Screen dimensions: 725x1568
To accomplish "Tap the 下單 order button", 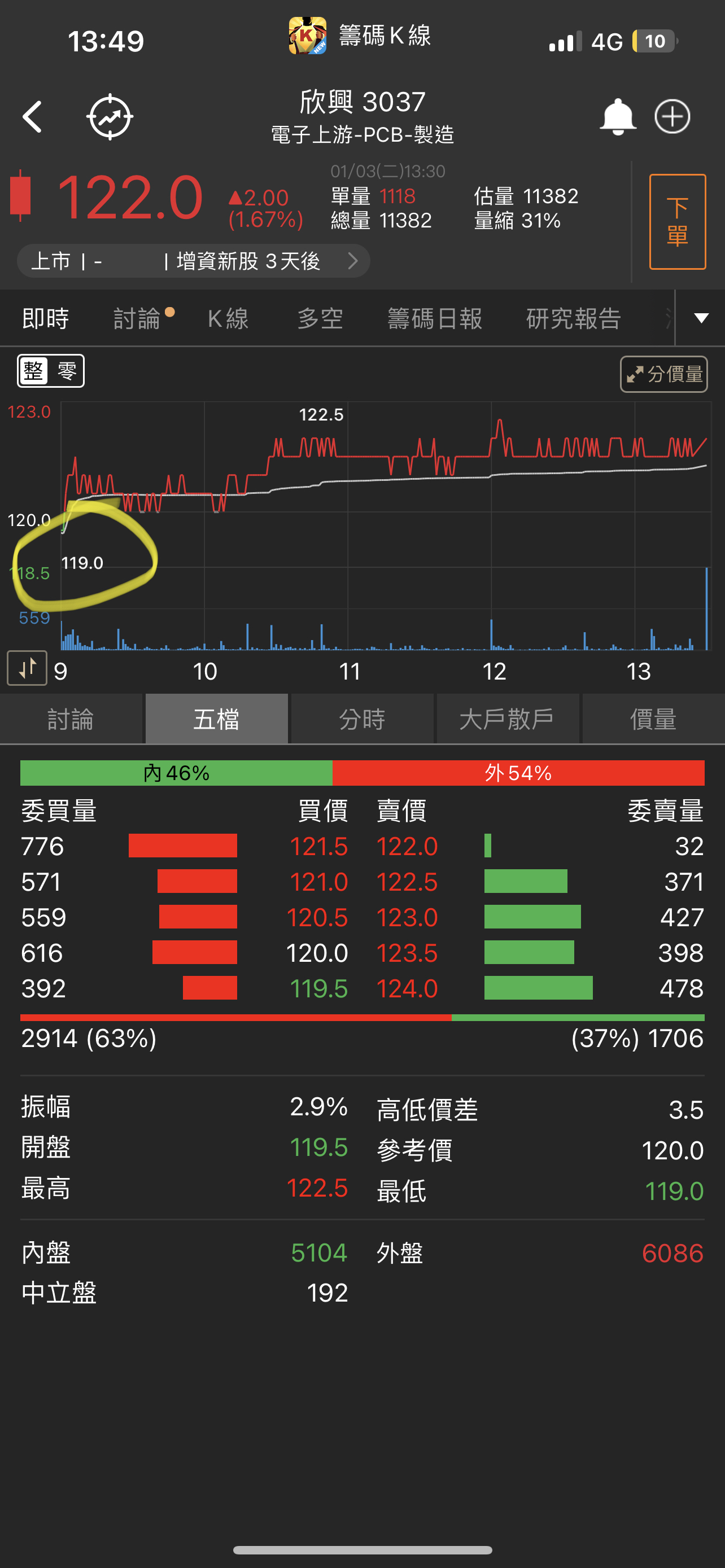I will [677, 222].
